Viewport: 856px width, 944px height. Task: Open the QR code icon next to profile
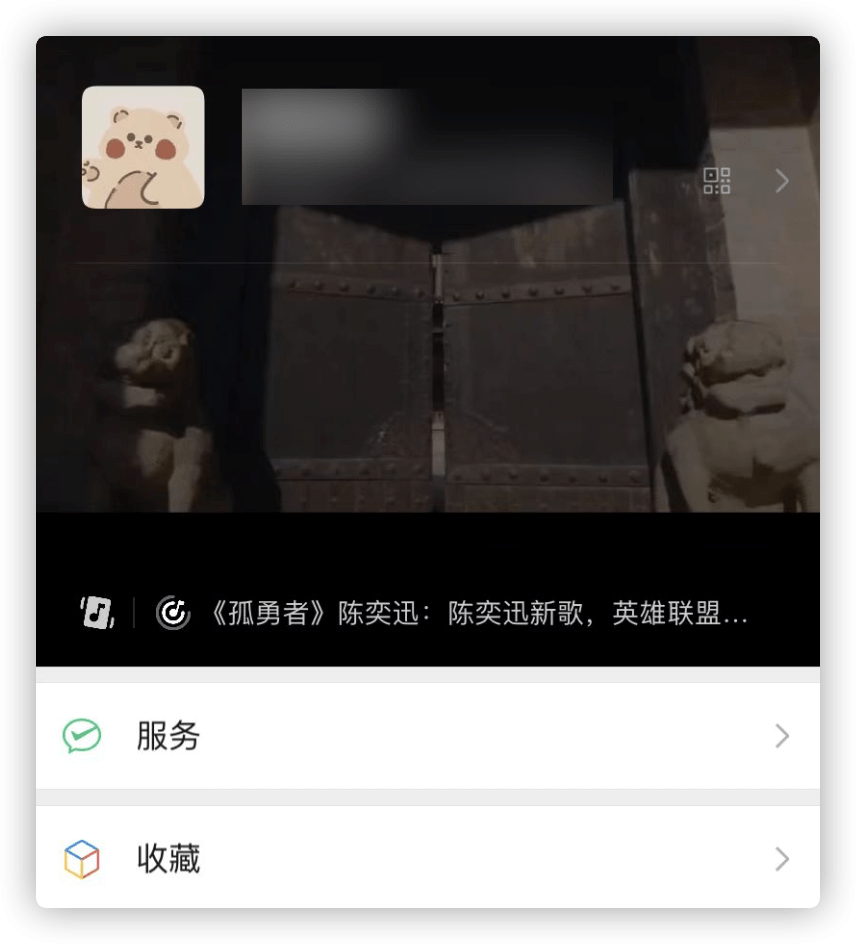tap(718, 181)
